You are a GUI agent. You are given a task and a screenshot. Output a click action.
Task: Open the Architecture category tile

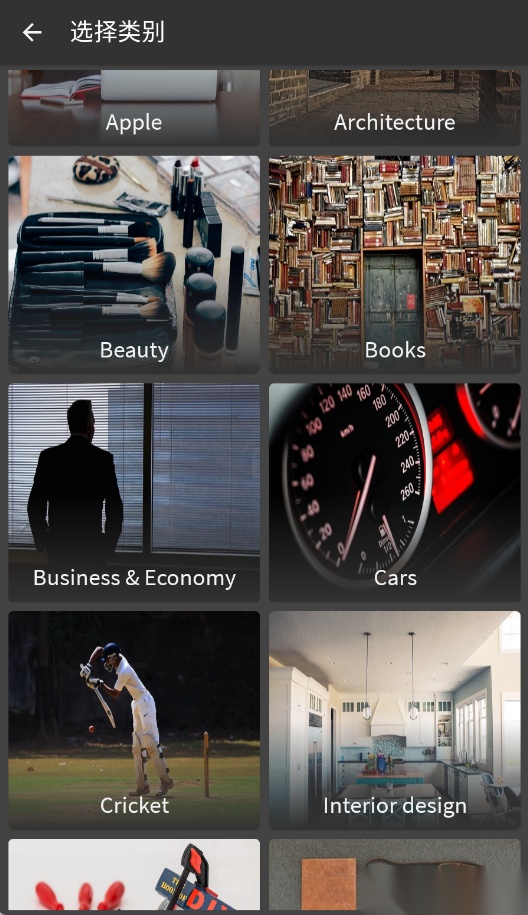tap(394, 107)
